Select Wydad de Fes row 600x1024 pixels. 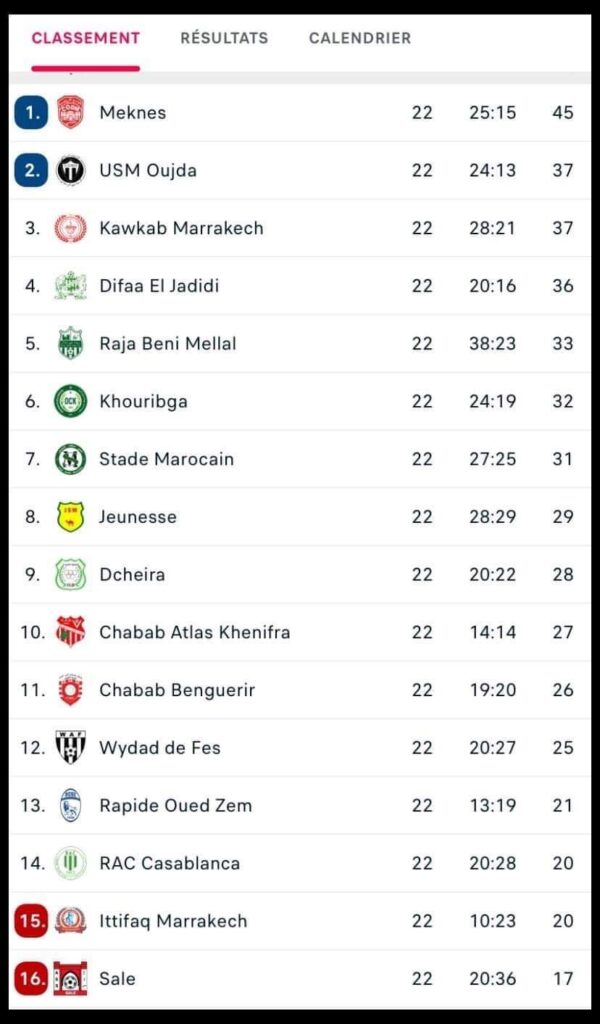(x=300, y=748)
